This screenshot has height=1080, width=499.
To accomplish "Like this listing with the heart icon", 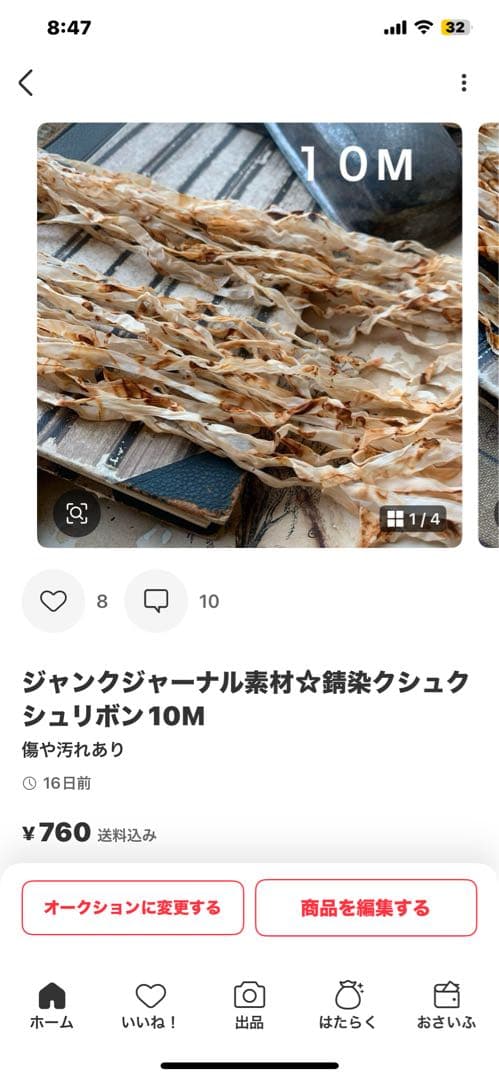I will click(x=53, y=601).
